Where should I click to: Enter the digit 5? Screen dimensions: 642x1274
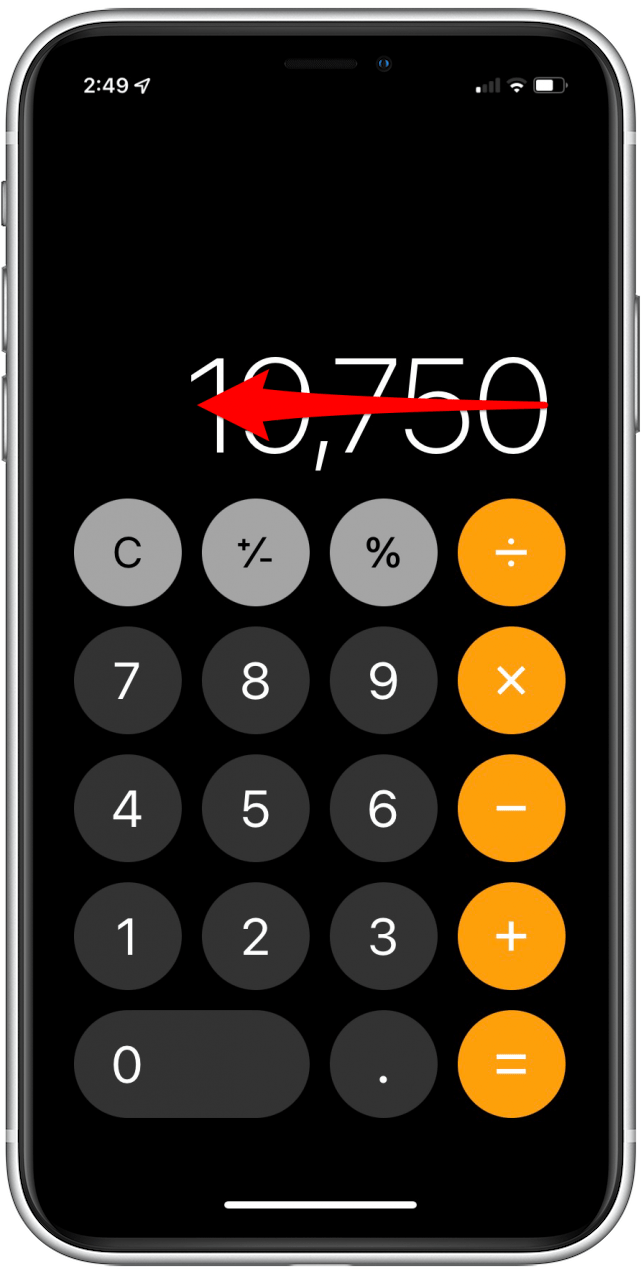tap(256, 808)
